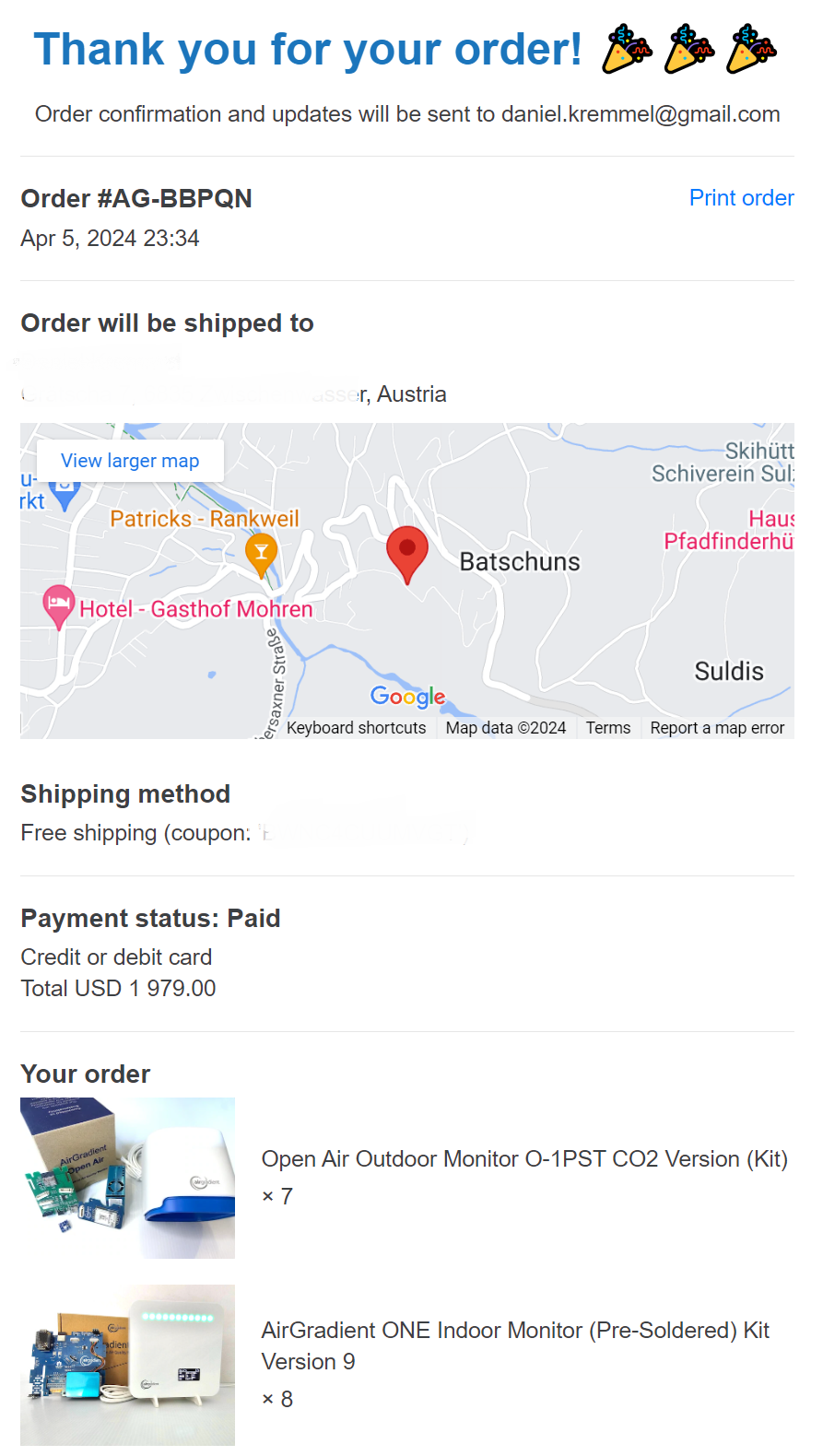This screenshot has width=823, height=1456.
Task: Open the map Terms link
Action: [x=608, y=728]
